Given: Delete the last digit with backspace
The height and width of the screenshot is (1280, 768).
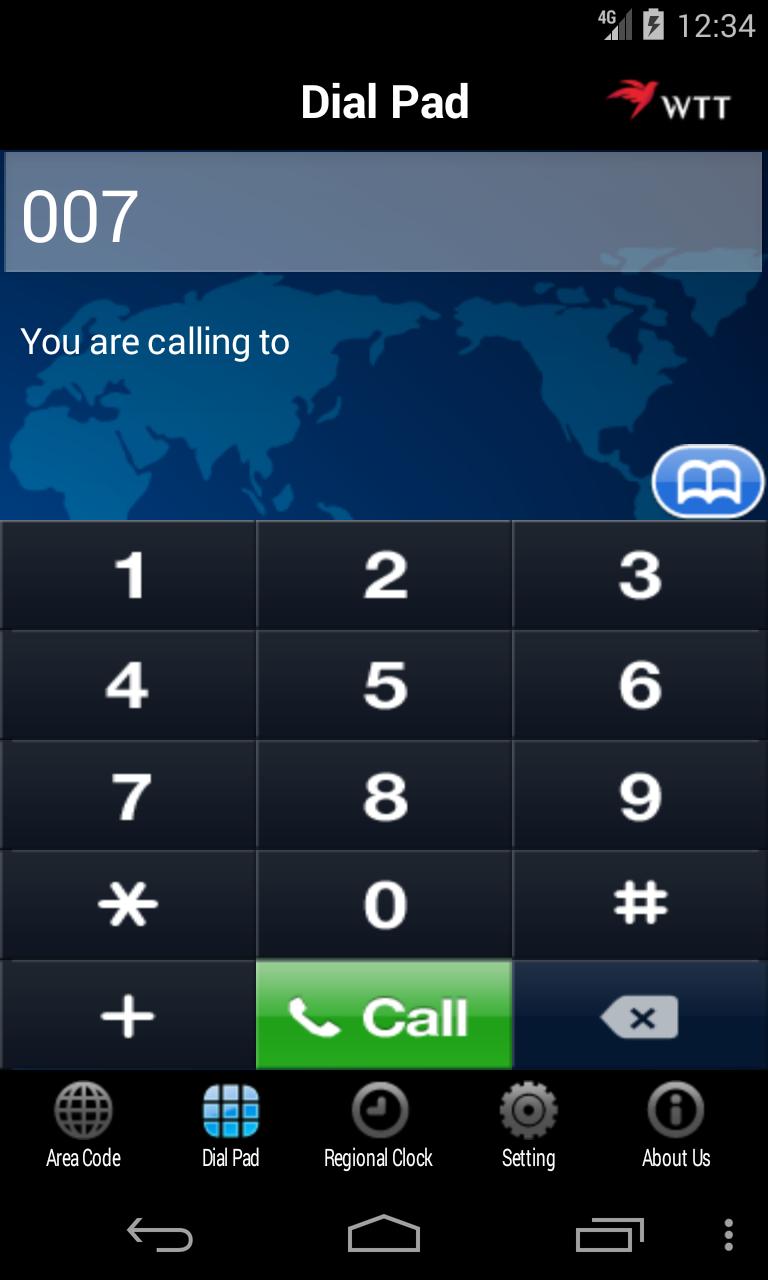Looking at the screenshot, I should pyautogui.click(x=640, y=1016).
